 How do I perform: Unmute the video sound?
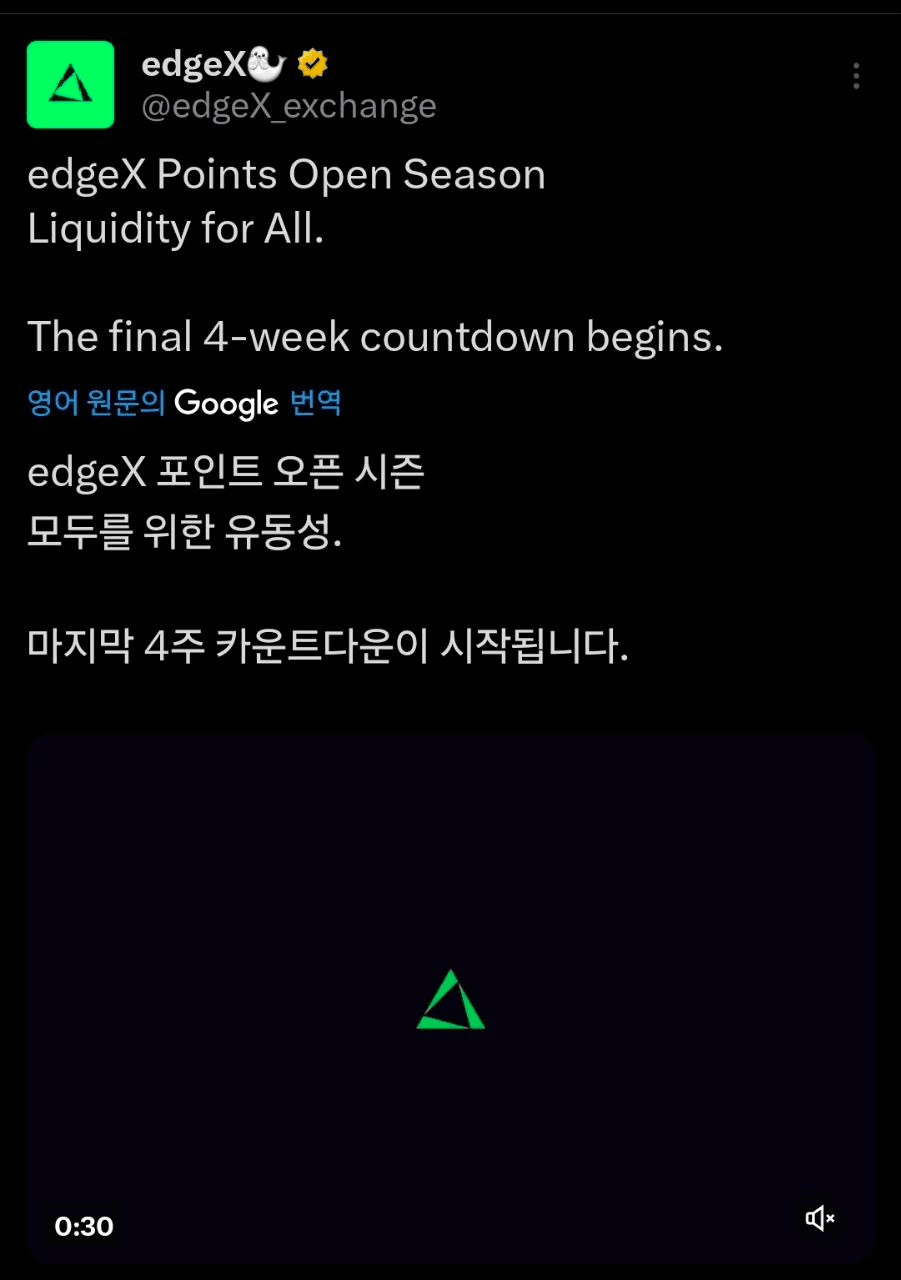coord(820,1218)
